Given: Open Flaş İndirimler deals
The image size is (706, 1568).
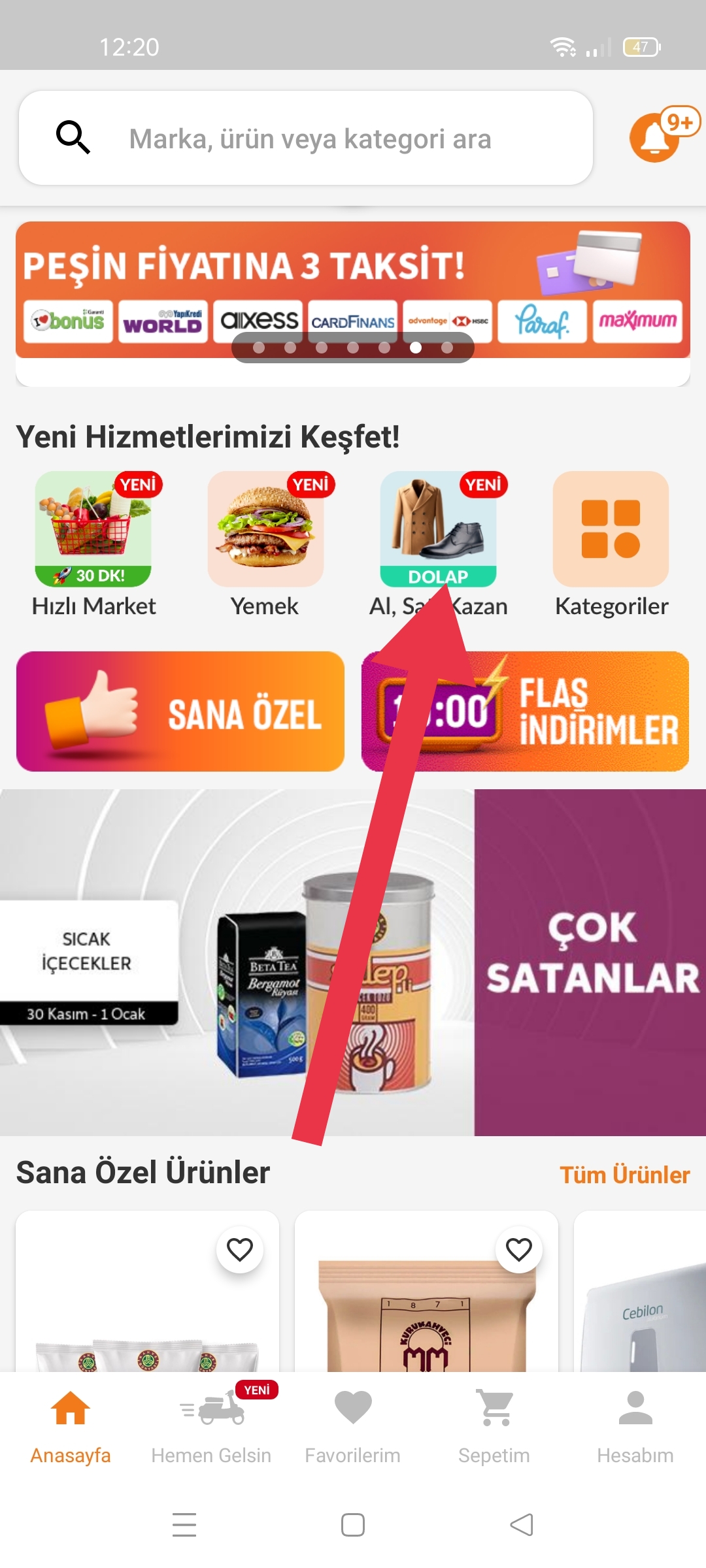Looking at the screenshot, I should [526, 711].
